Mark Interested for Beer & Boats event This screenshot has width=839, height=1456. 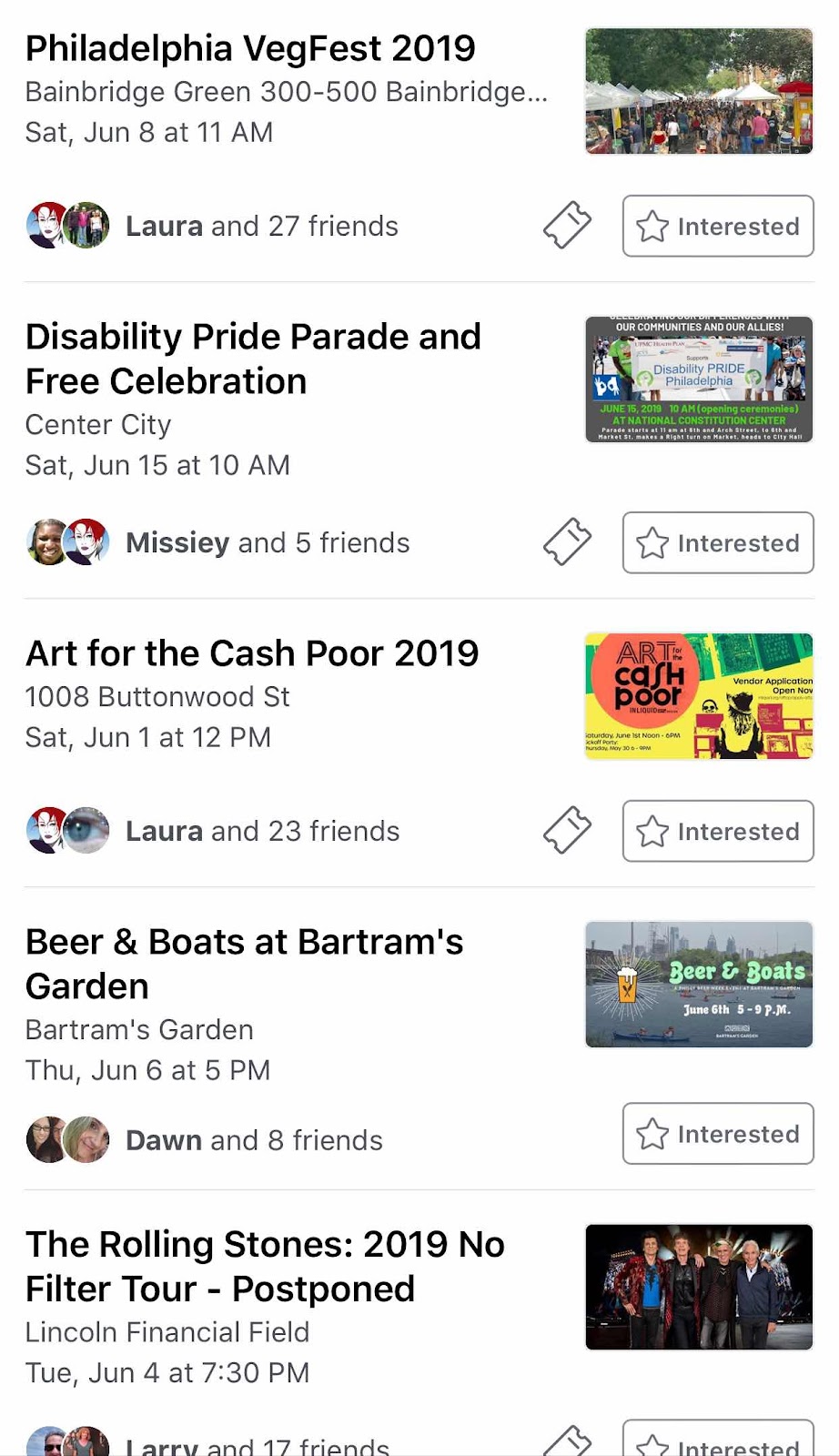tap(718, 1134)
